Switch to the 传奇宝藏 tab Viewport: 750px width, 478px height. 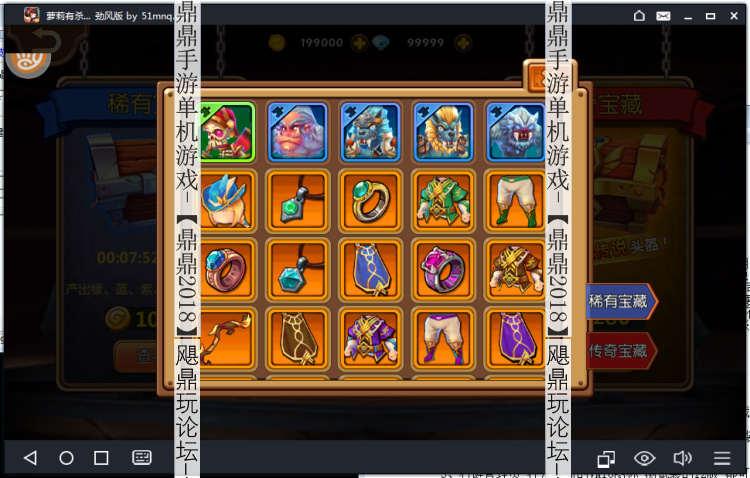619,352
